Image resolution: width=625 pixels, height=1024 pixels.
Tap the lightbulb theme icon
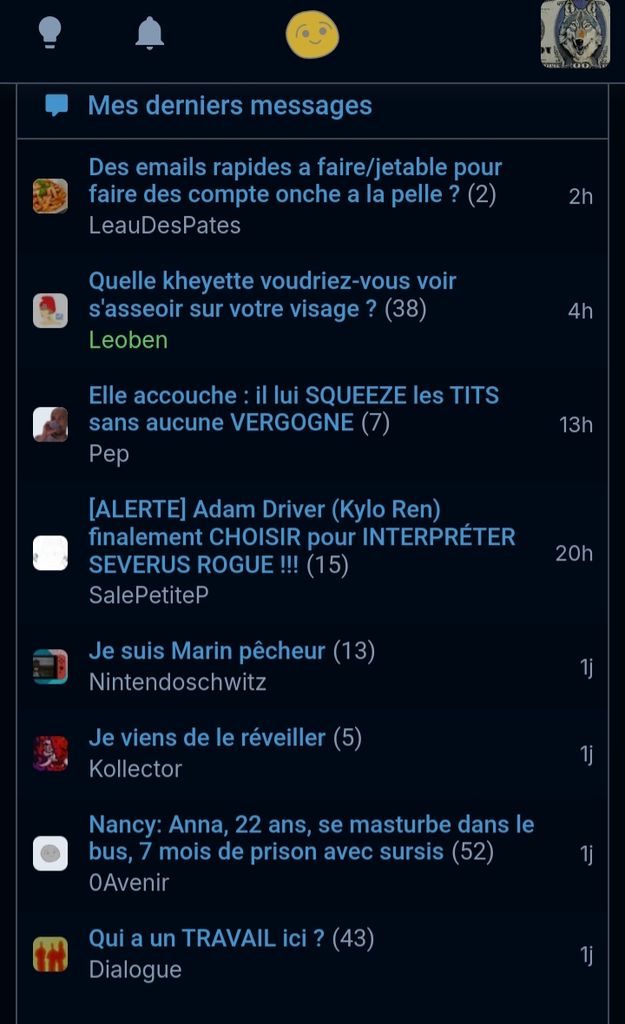click(x=50, y=33)
